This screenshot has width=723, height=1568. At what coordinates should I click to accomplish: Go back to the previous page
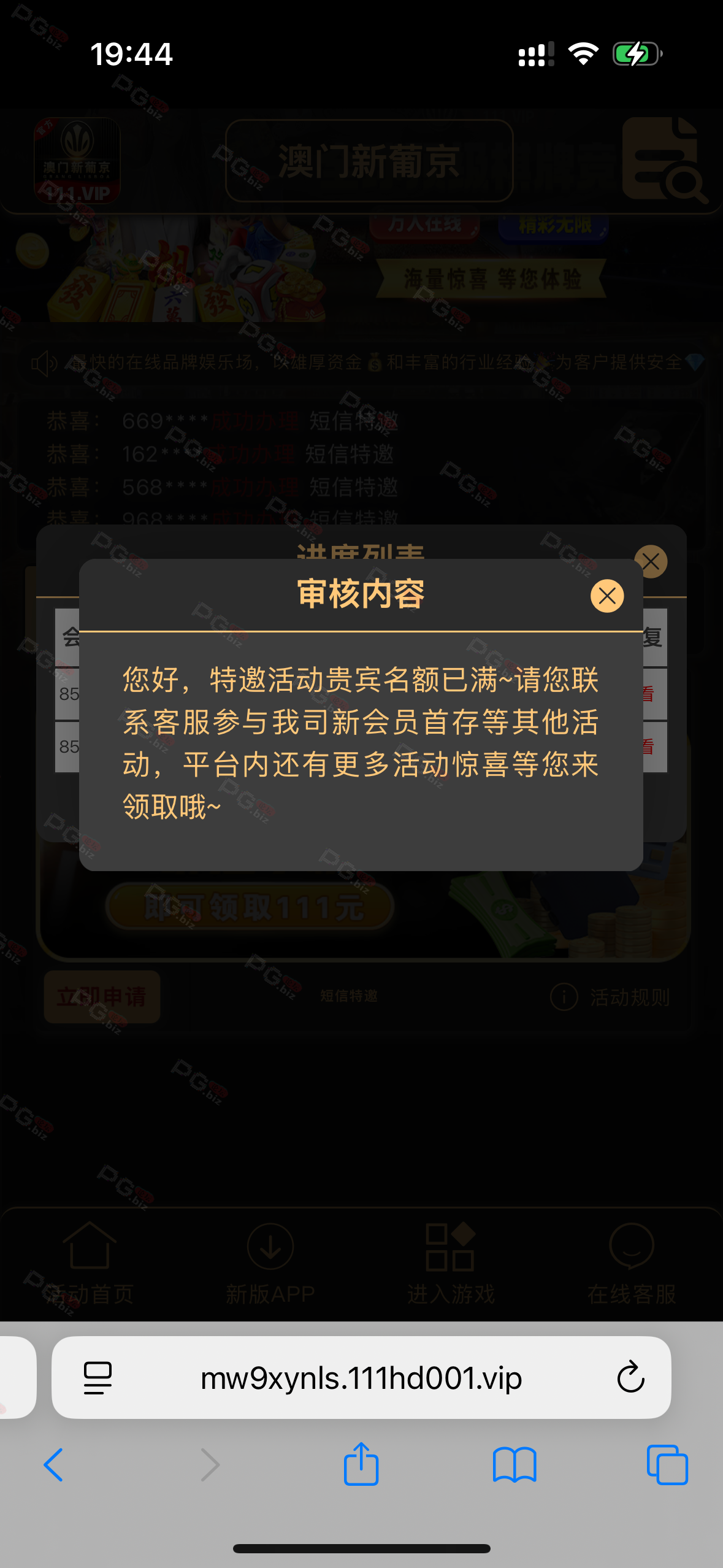click(53, 1464)
